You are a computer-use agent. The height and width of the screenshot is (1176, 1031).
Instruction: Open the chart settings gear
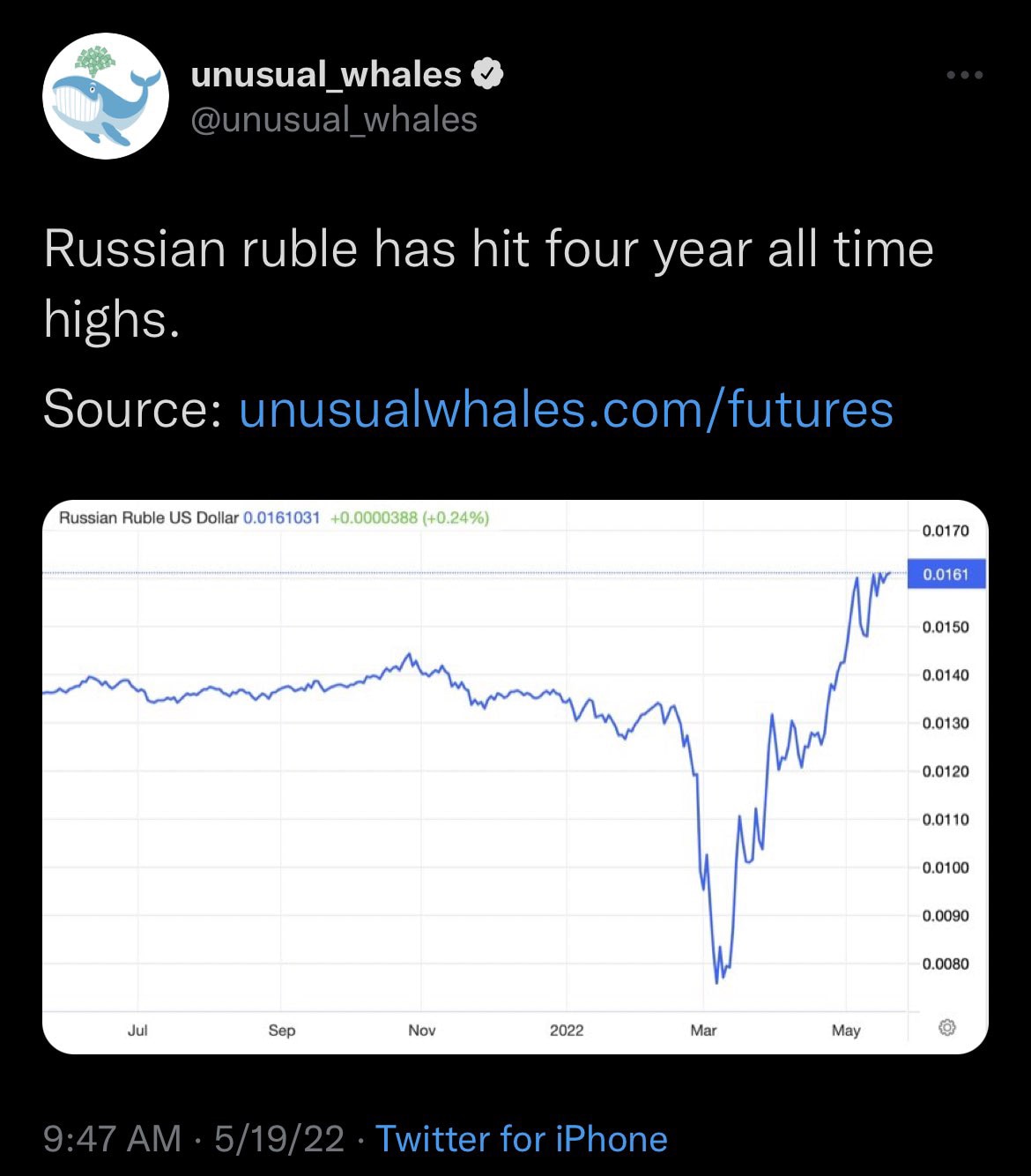tap(946, 1027)
